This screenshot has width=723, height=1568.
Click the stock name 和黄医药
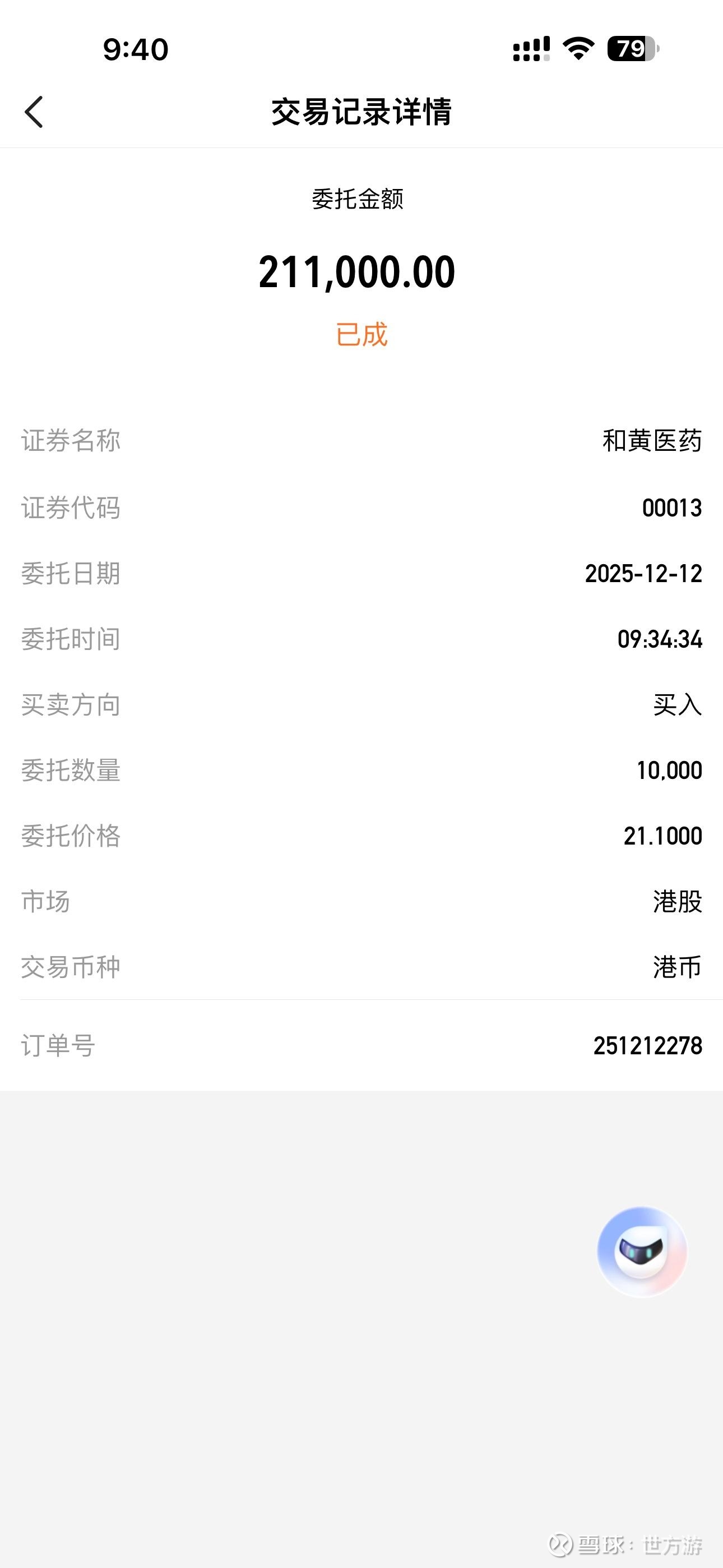tap(650, 441)
